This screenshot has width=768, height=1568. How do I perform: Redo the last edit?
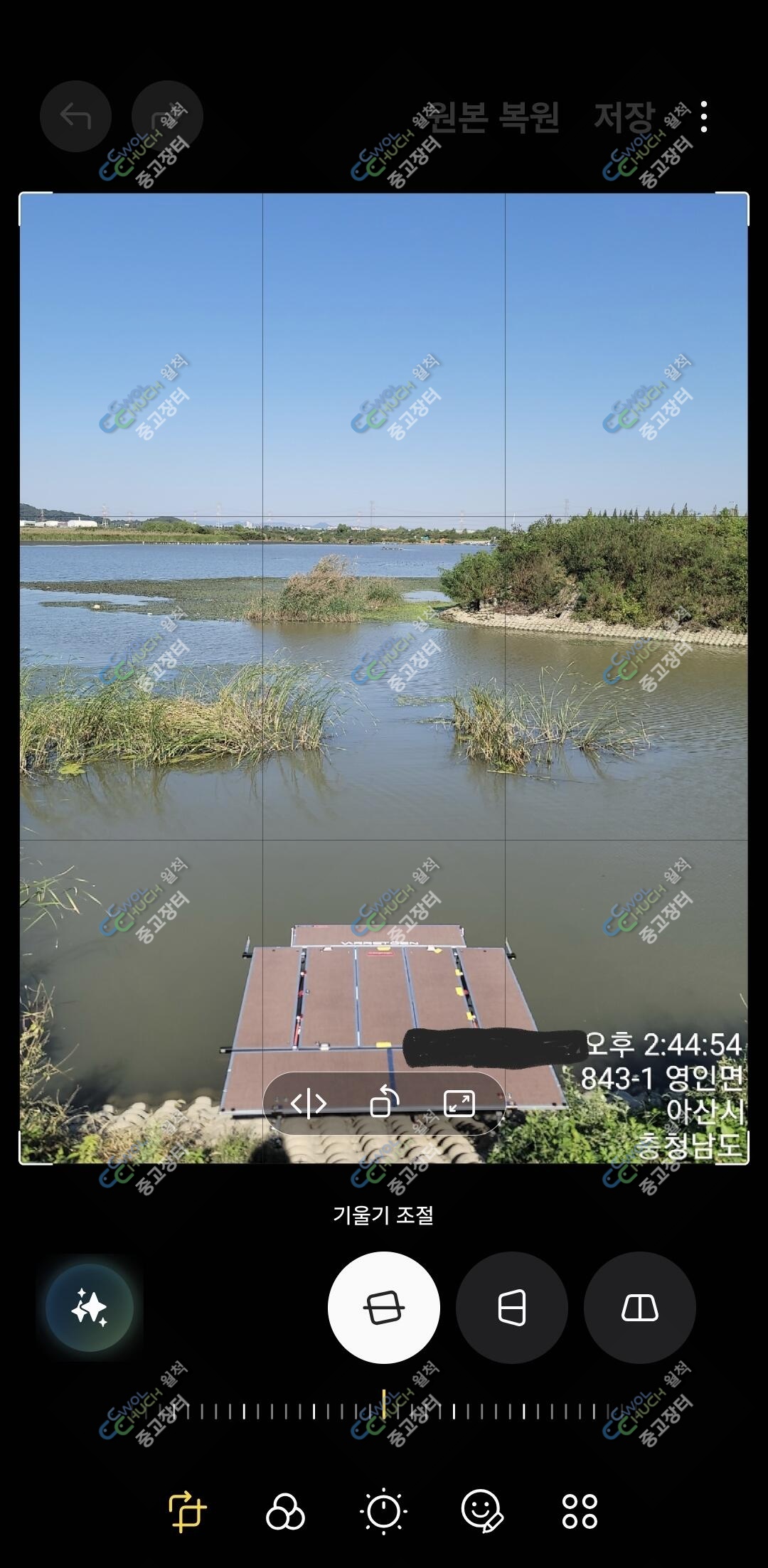(x=167, y=116)
